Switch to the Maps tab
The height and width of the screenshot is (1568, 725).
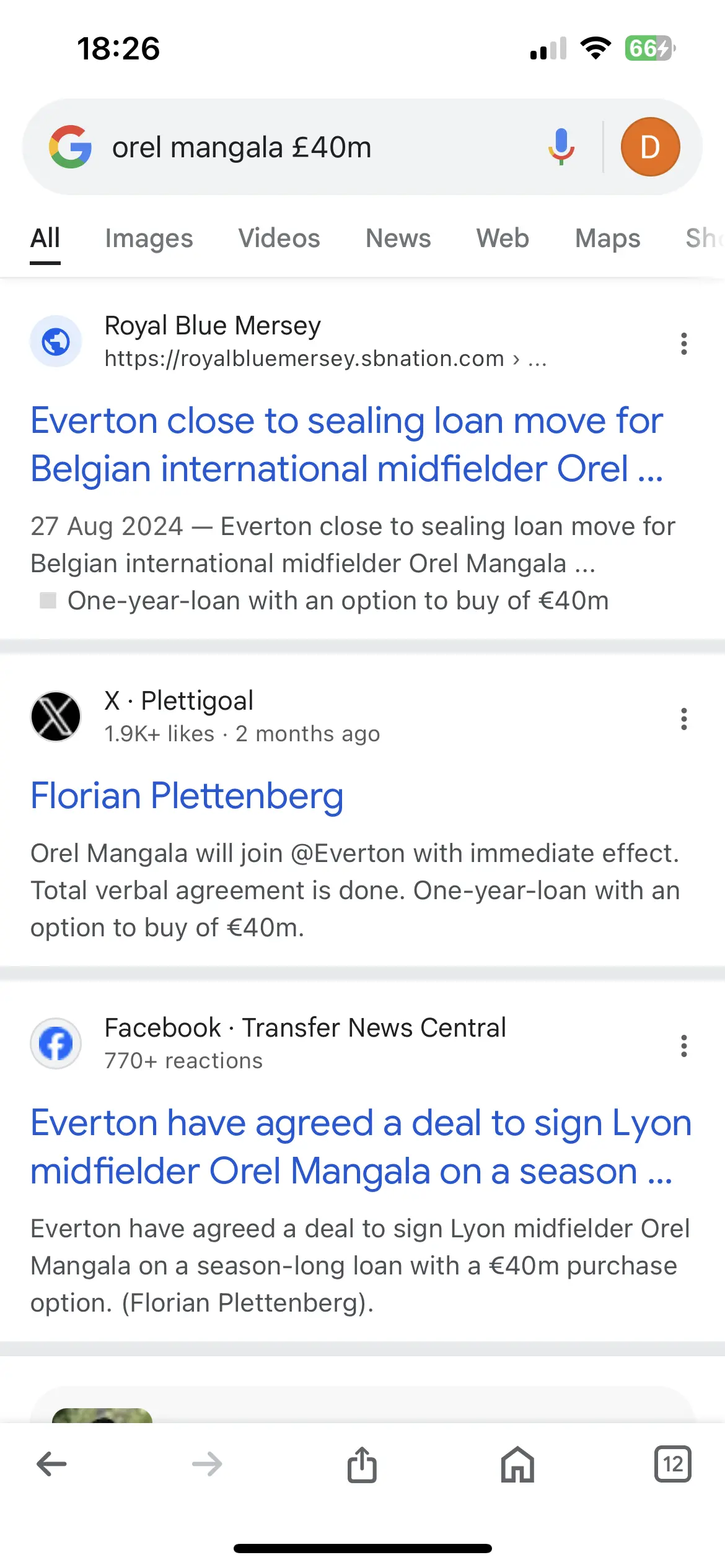[607, 238]
